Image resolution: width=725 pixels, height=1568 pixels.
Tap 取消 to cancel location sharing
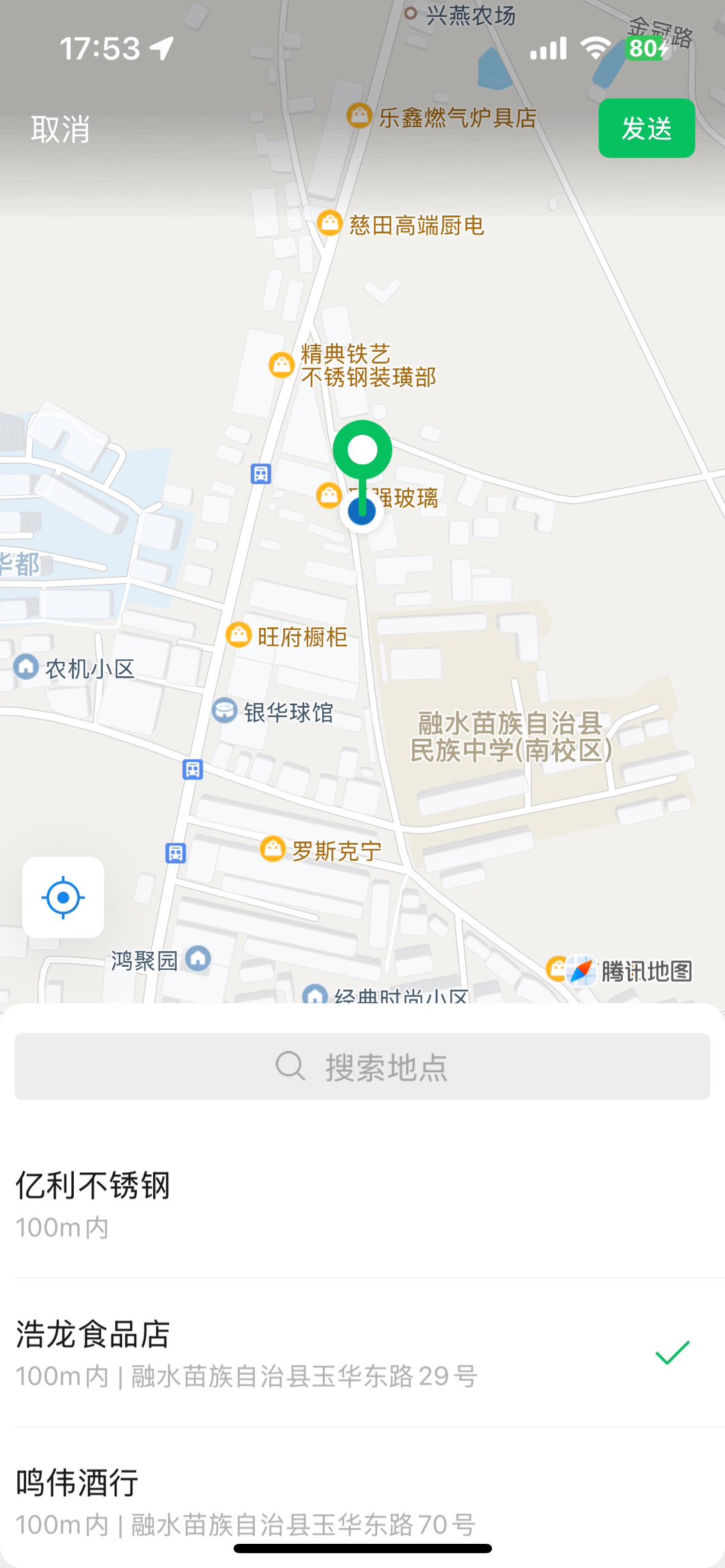coord(59,129)
